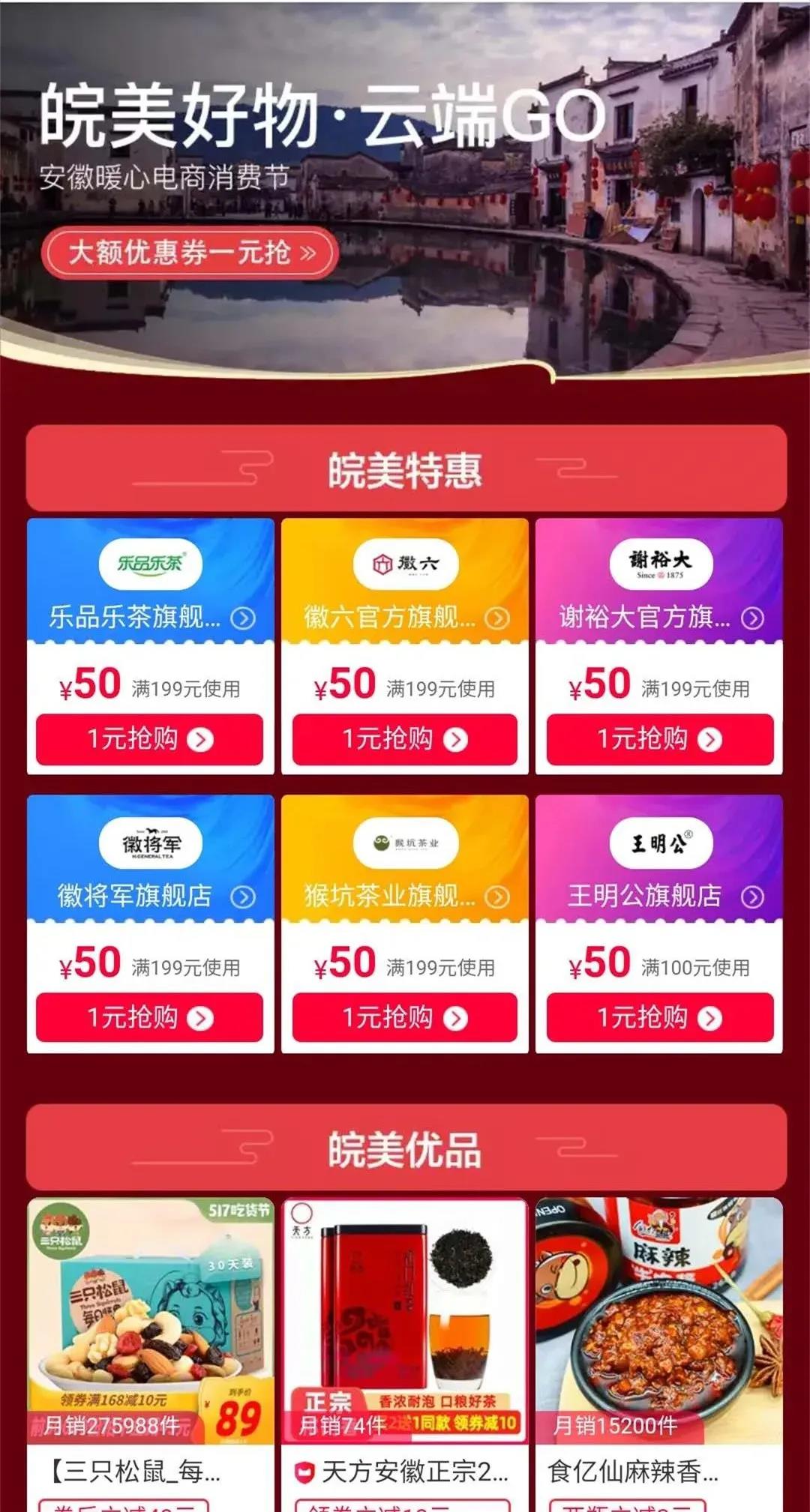810x1512 pixels.
Task: Grab 王明公 coupon with 1元抢购
Action: tap(659, 1018)
